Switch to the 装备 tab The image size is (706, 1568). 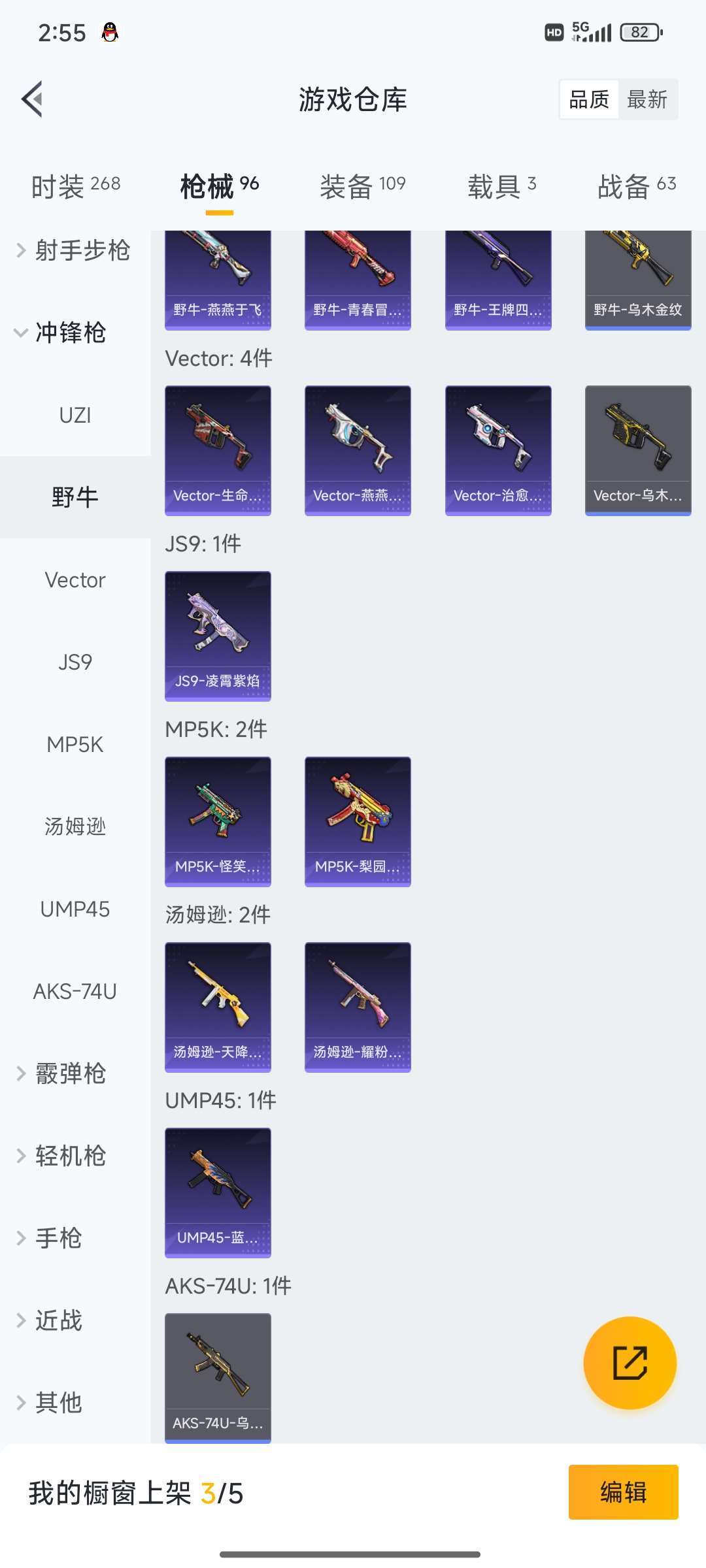[x=362, y=186]
